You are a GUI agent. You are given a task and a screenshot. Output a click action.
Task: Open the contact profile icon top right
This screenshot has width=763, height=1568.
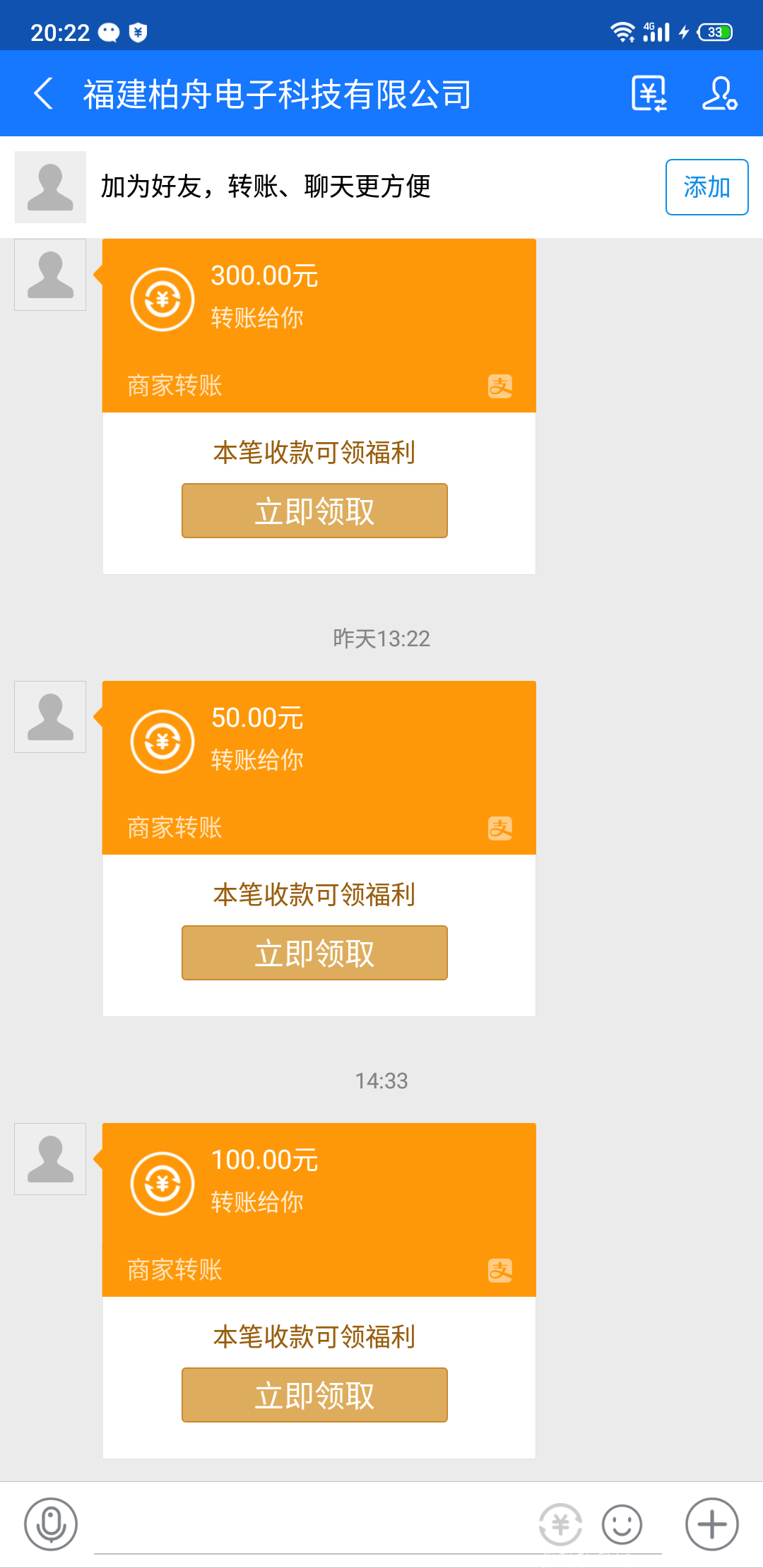pyautogui.click(x=719, y=93)
